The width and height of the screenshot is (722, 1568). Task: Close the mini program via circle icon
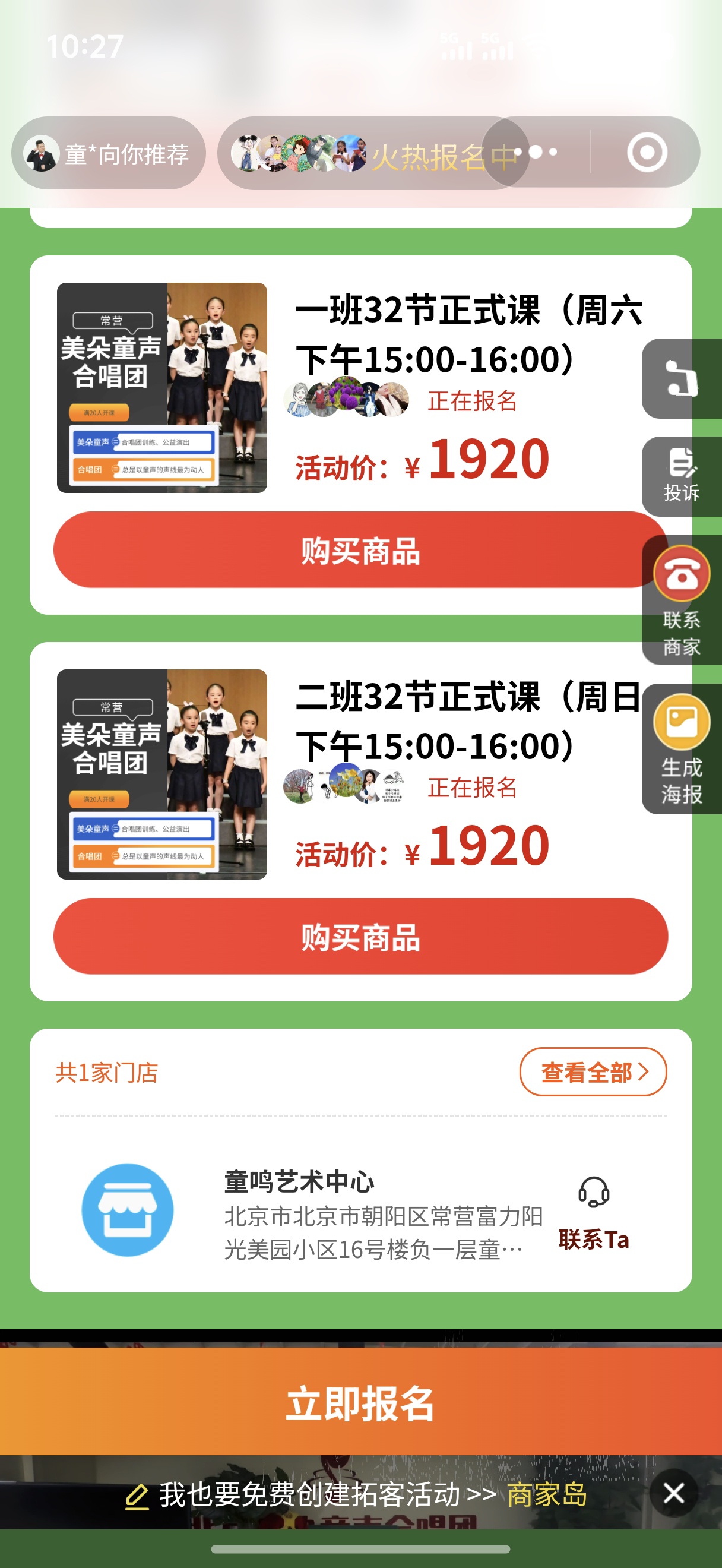click(647, 152)
